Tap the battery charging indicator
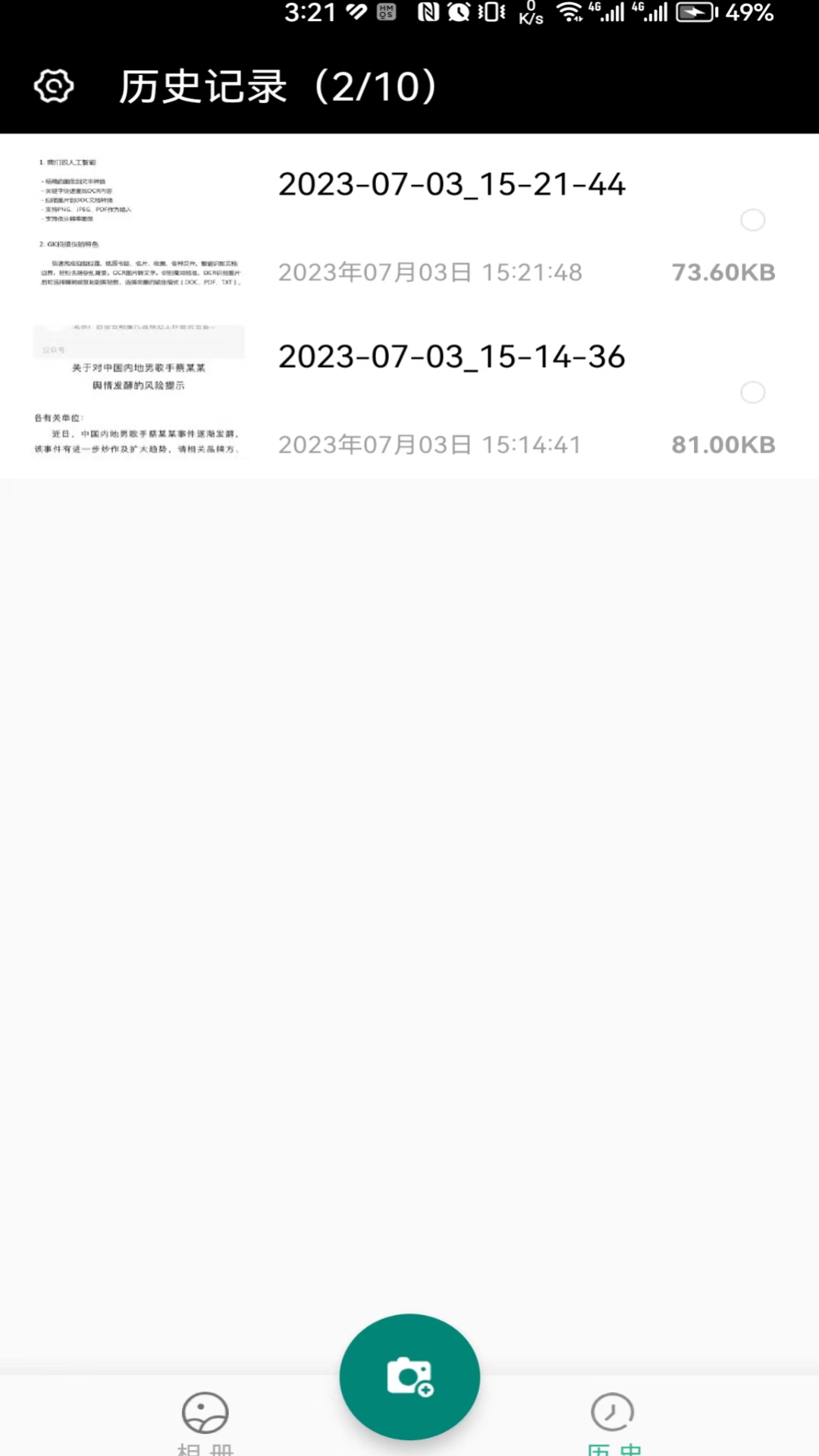The height and width of the screenshot is (1456, 819). (x=695, y=12)
